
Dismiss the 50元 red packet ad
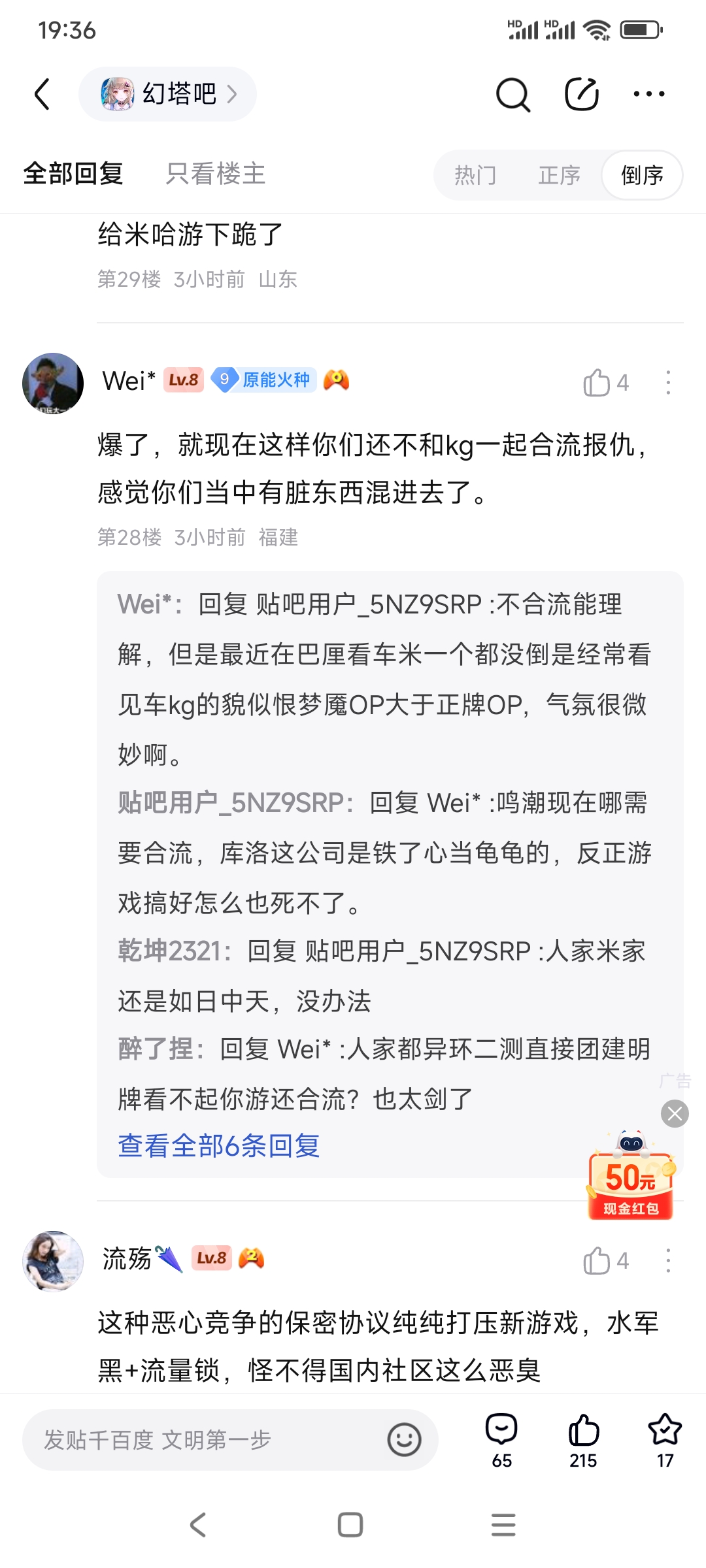point(675,1113)
